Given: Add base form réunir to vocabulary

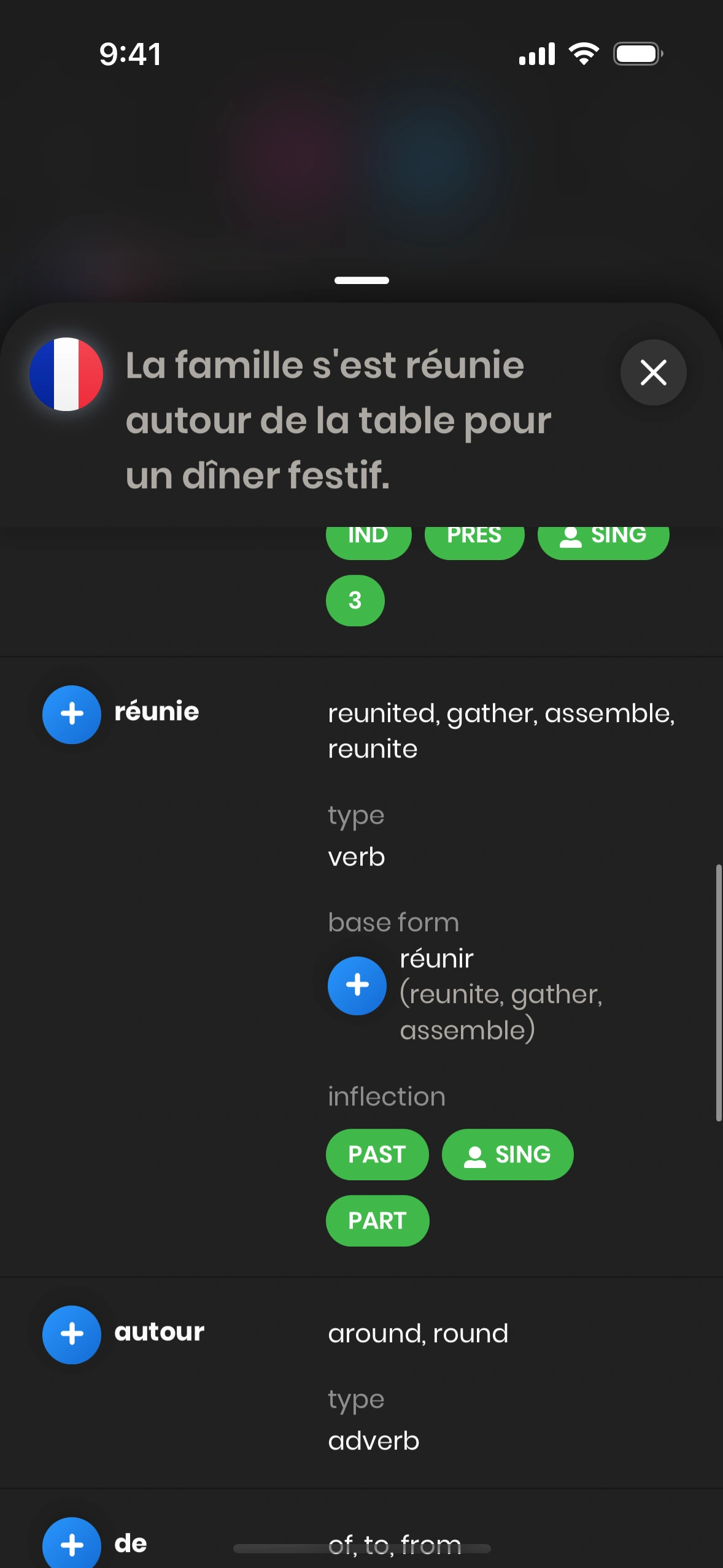Looking at the screenshot, I should [357, 985].
